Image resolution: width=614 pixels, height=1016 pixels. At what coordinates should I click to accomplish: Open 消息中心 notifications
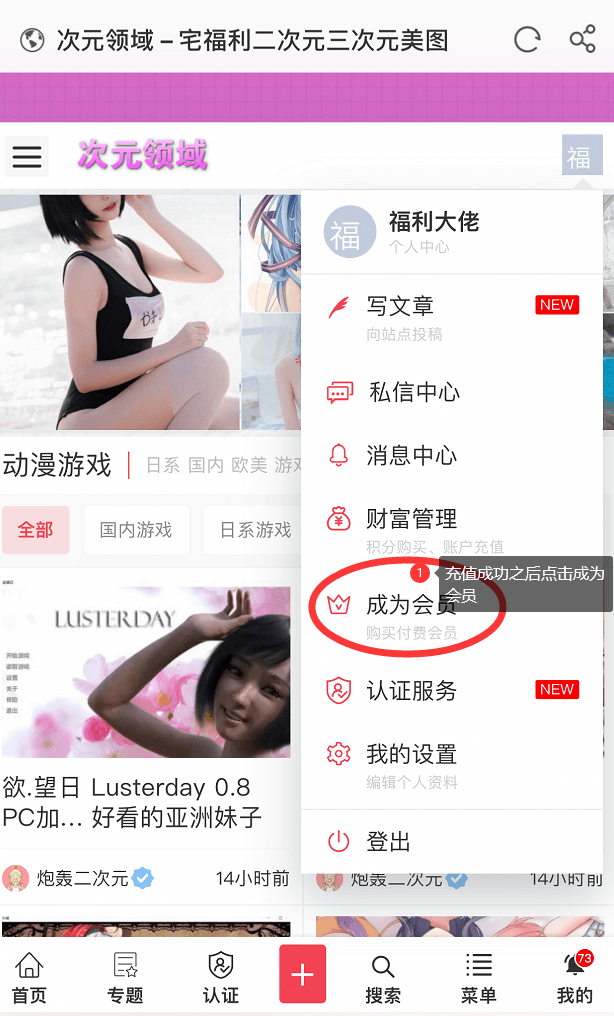[x=411, y=456]
